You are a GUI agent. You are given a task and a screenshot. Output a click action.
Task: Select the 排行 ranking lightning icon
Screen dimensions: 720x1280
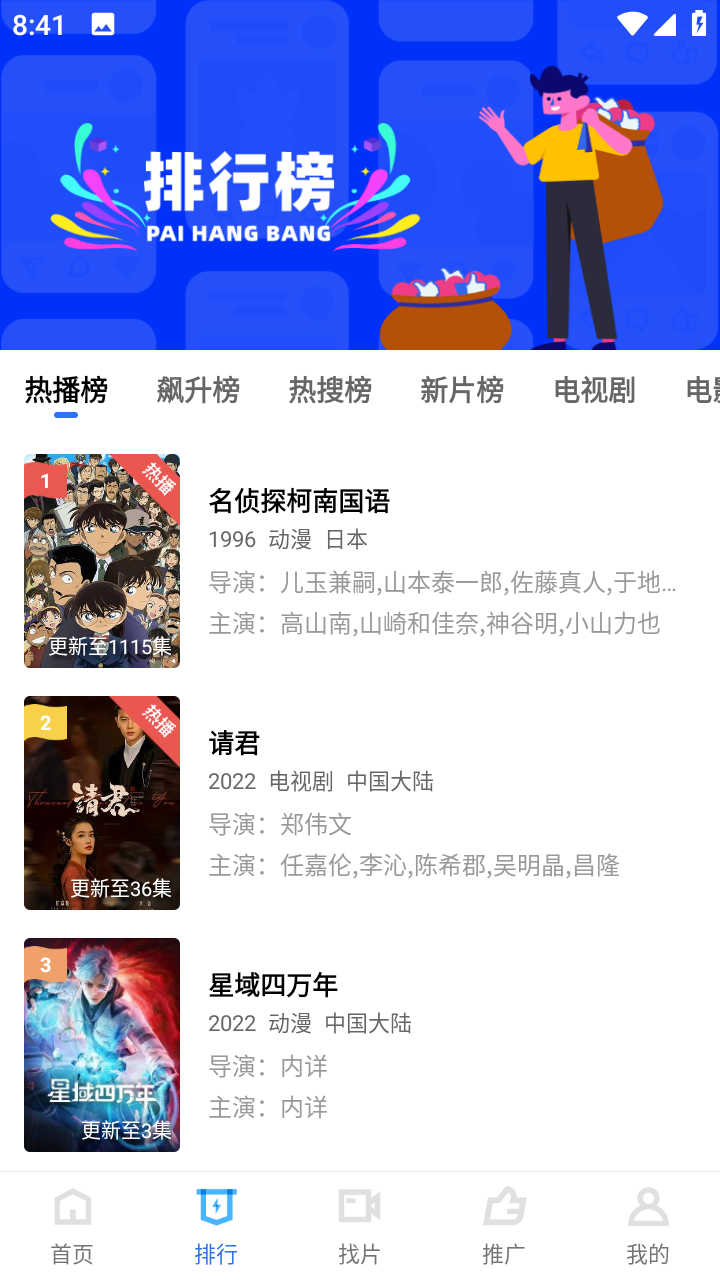pos(216,1207)
